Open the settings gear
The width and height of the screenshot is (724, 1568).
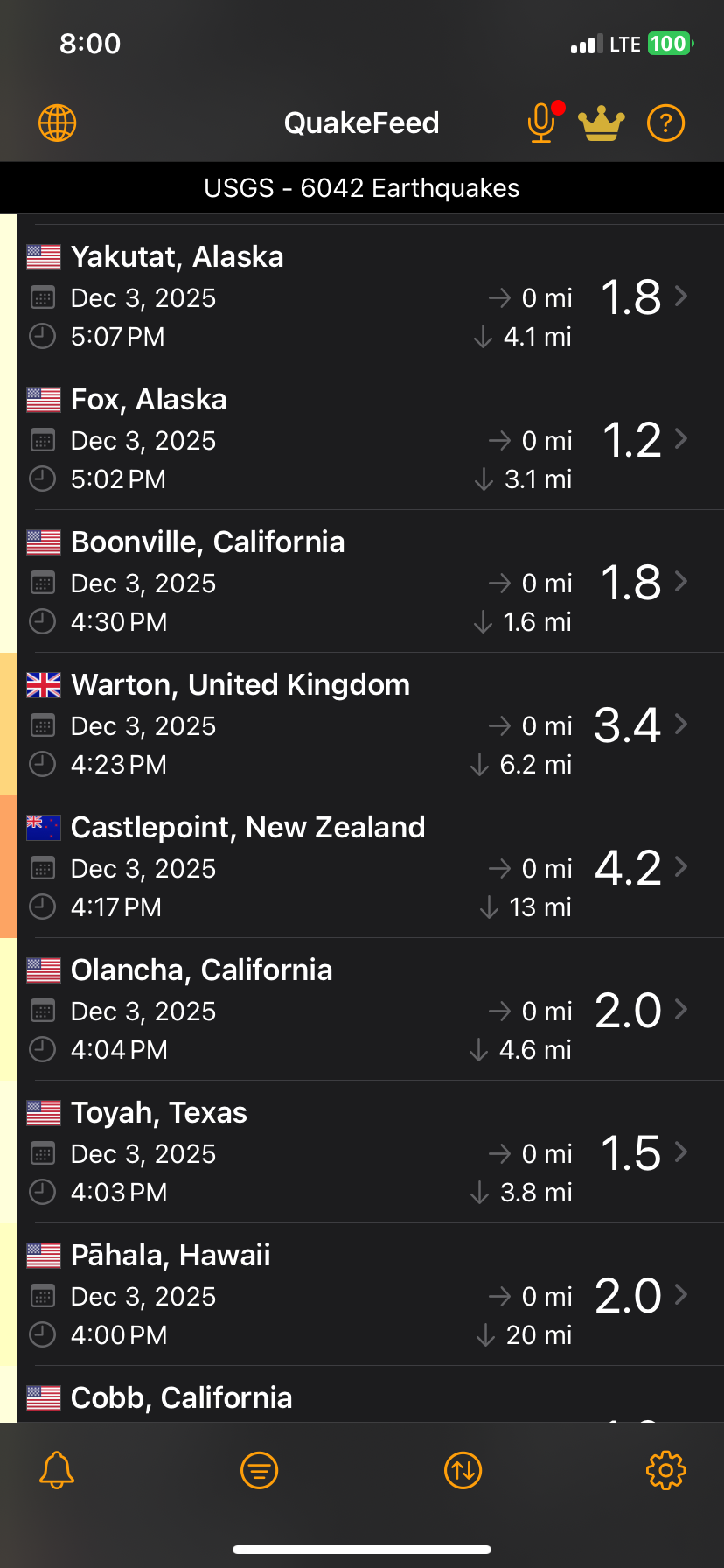coord(665,1470)
